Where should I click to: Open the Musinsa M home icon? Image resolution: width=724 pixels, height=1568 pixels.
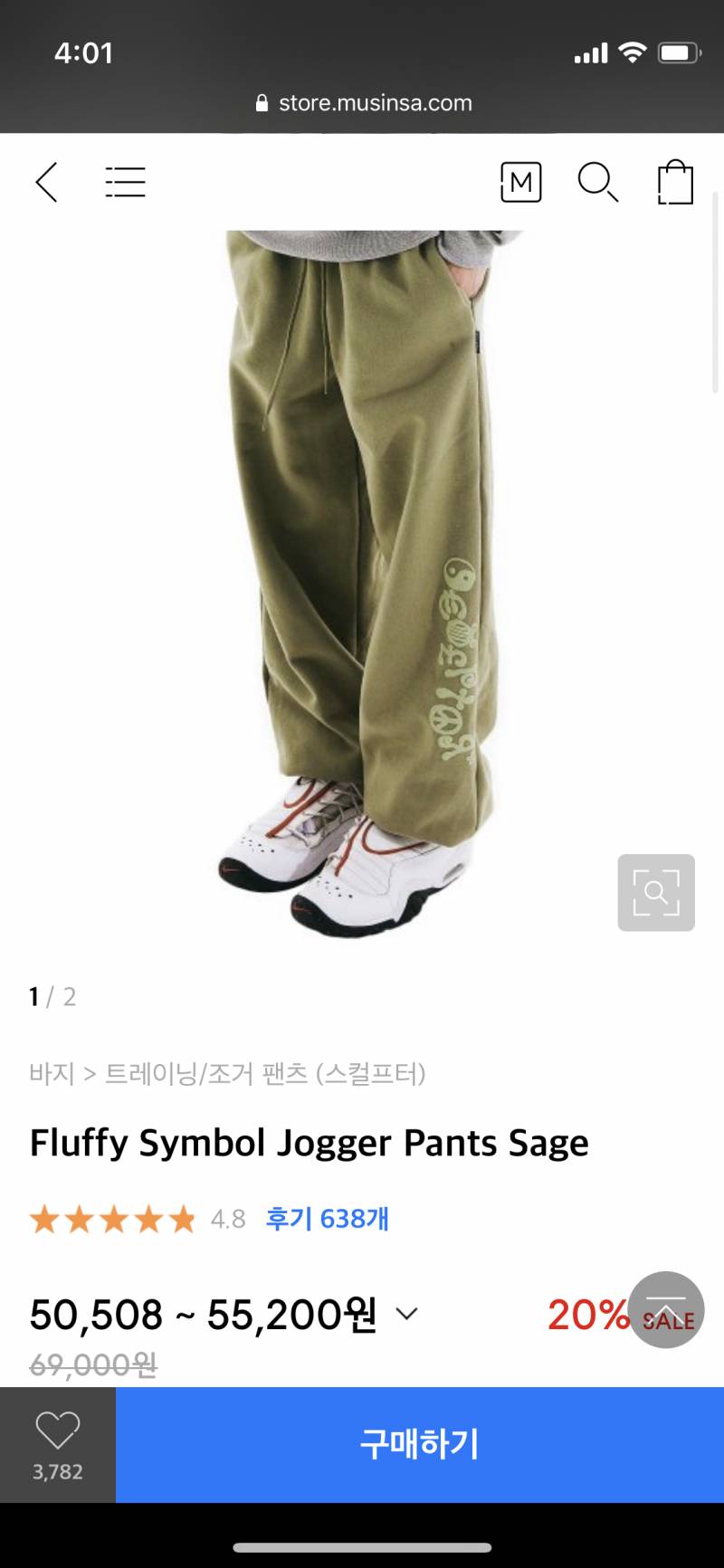520,182
